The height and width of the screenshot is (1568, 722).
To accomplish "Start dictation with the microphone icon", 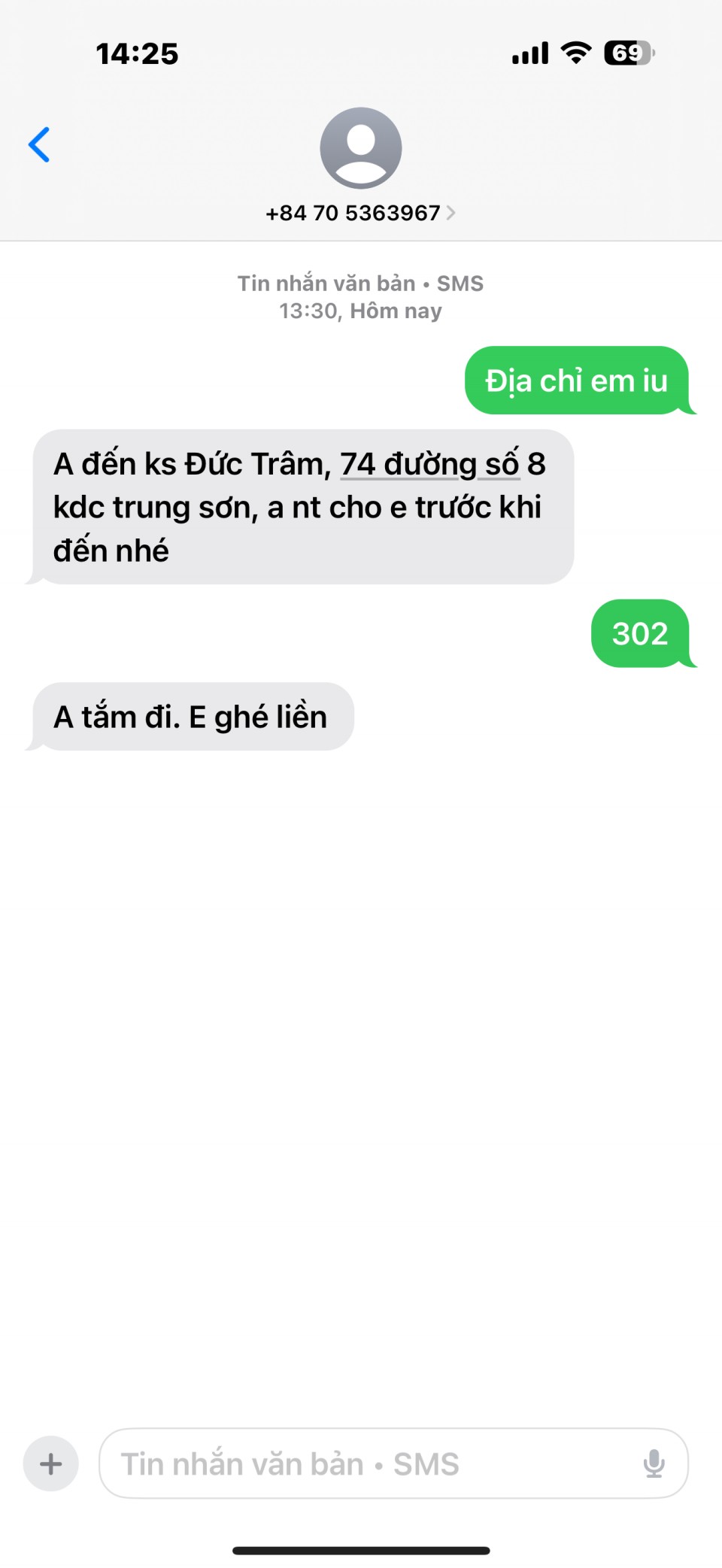I will pos(654,1463).
